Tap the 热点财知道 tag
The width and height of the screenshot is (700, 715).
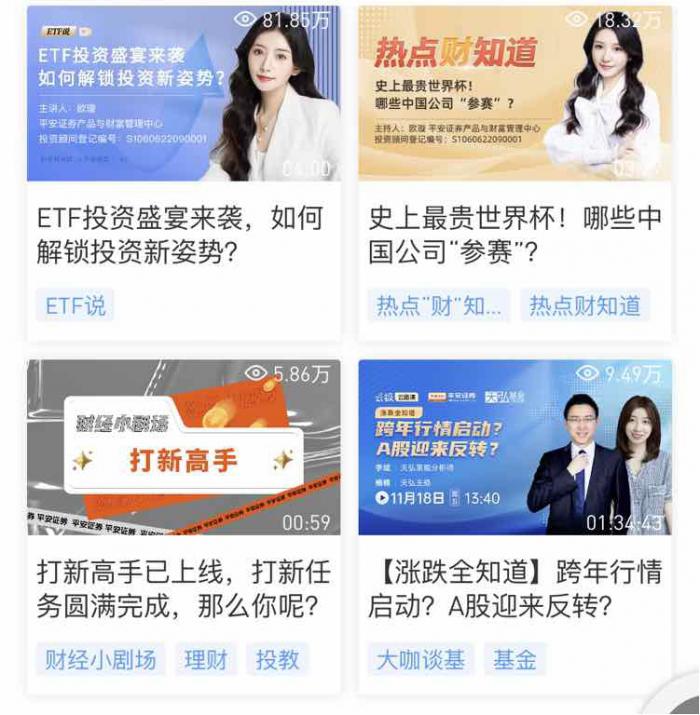585,305
